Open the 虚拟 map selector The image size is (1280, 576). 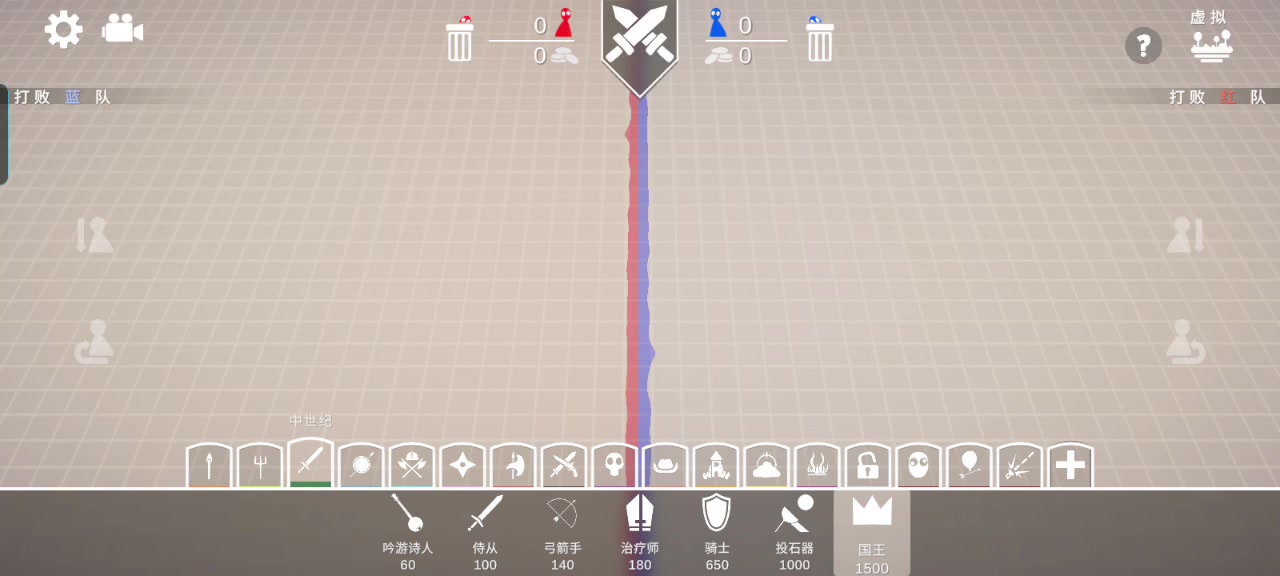pyautogui.click(x=1210, y=39)
